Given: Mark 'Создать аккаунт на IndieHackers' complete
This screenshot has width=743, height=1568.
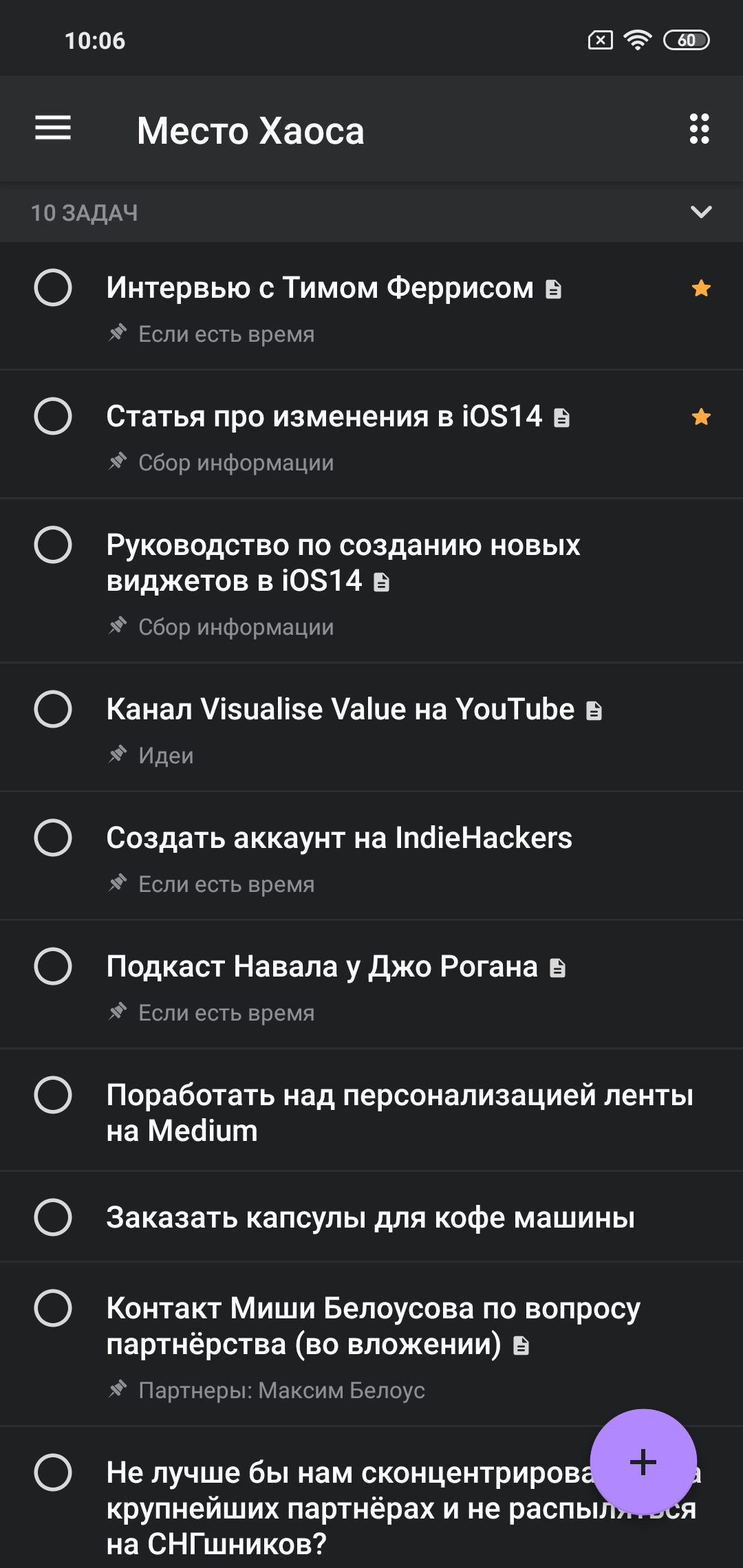Looking at the screenshot, I should coord(53,838).
